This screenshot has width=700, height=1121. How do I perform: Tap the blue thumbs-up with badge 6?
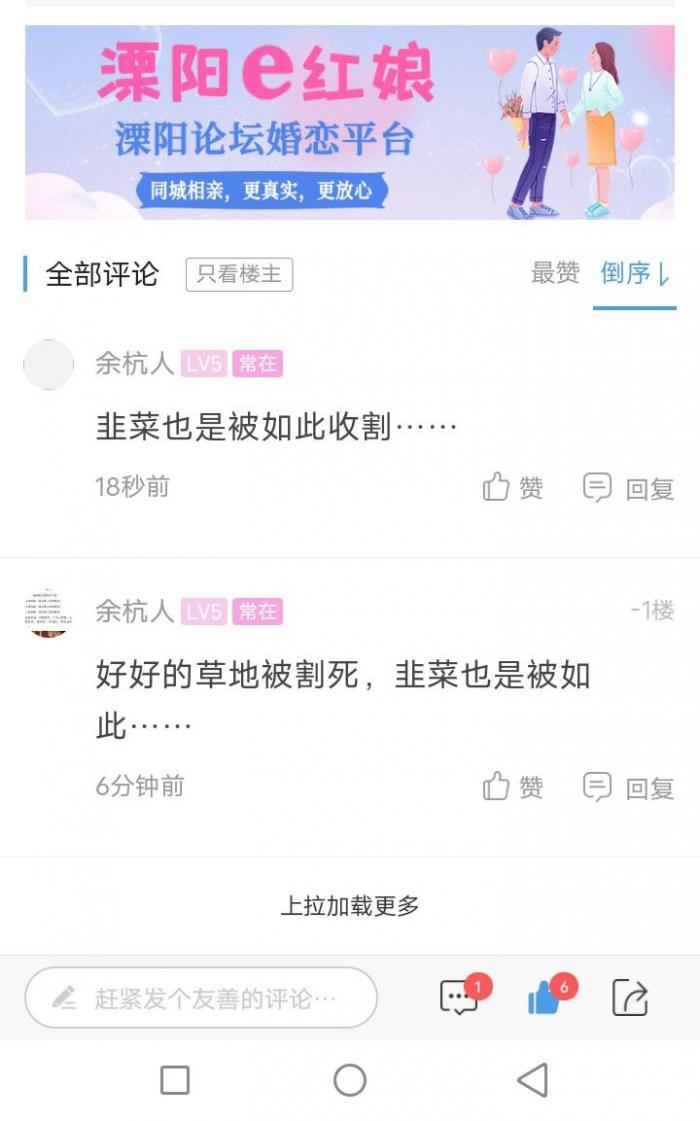pos(545,997)
